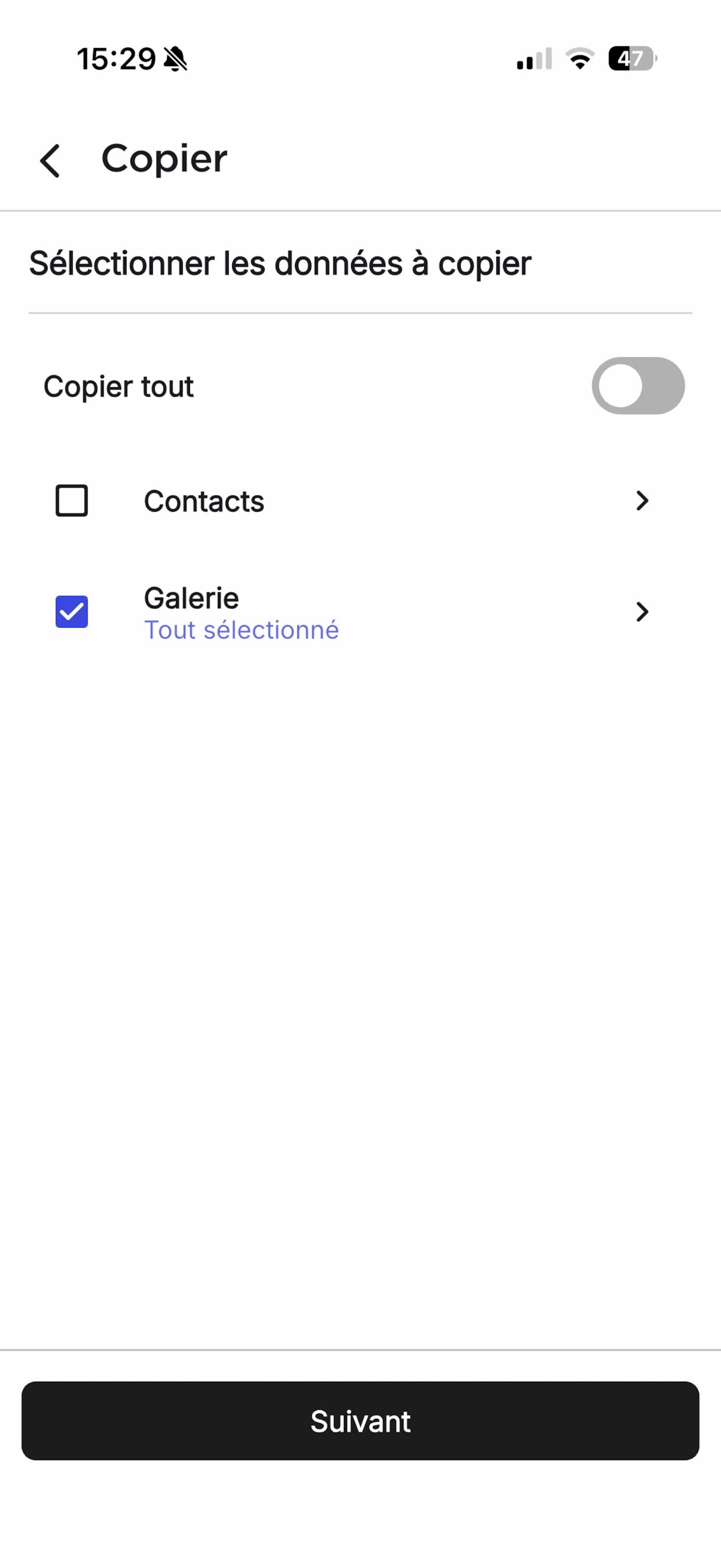Screen dimensions: 721x1568
Task: Tap the Suivant button
Action: point(360,1421)
